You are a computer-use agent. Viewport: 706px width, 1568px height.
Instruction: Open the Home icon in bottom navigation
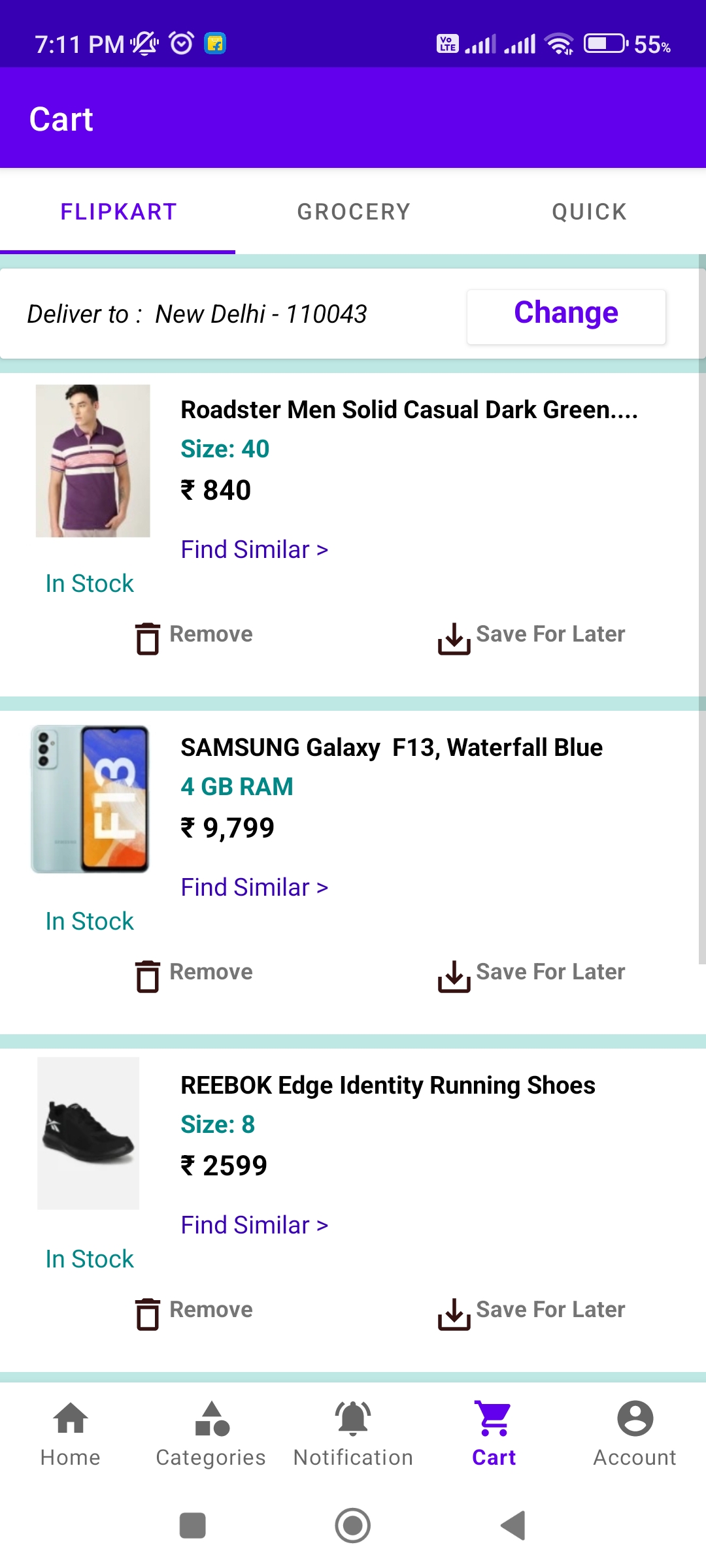pos(69,1431)
